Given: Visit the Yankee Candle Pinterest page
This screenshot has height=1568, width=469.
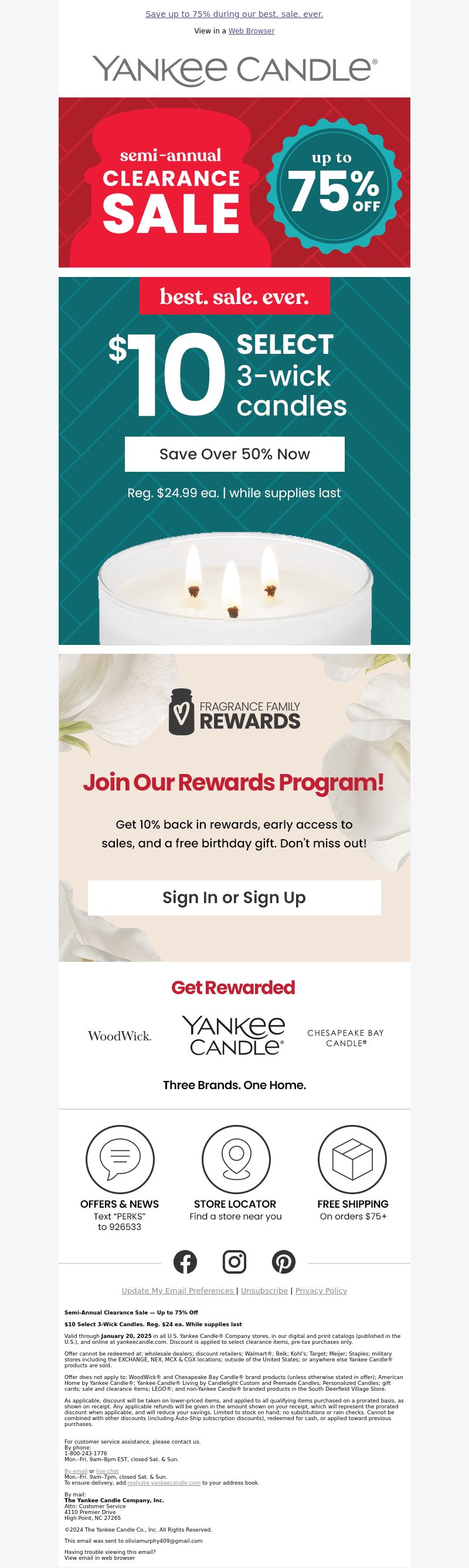Looking at the screenshot, I should (284, 1262).
